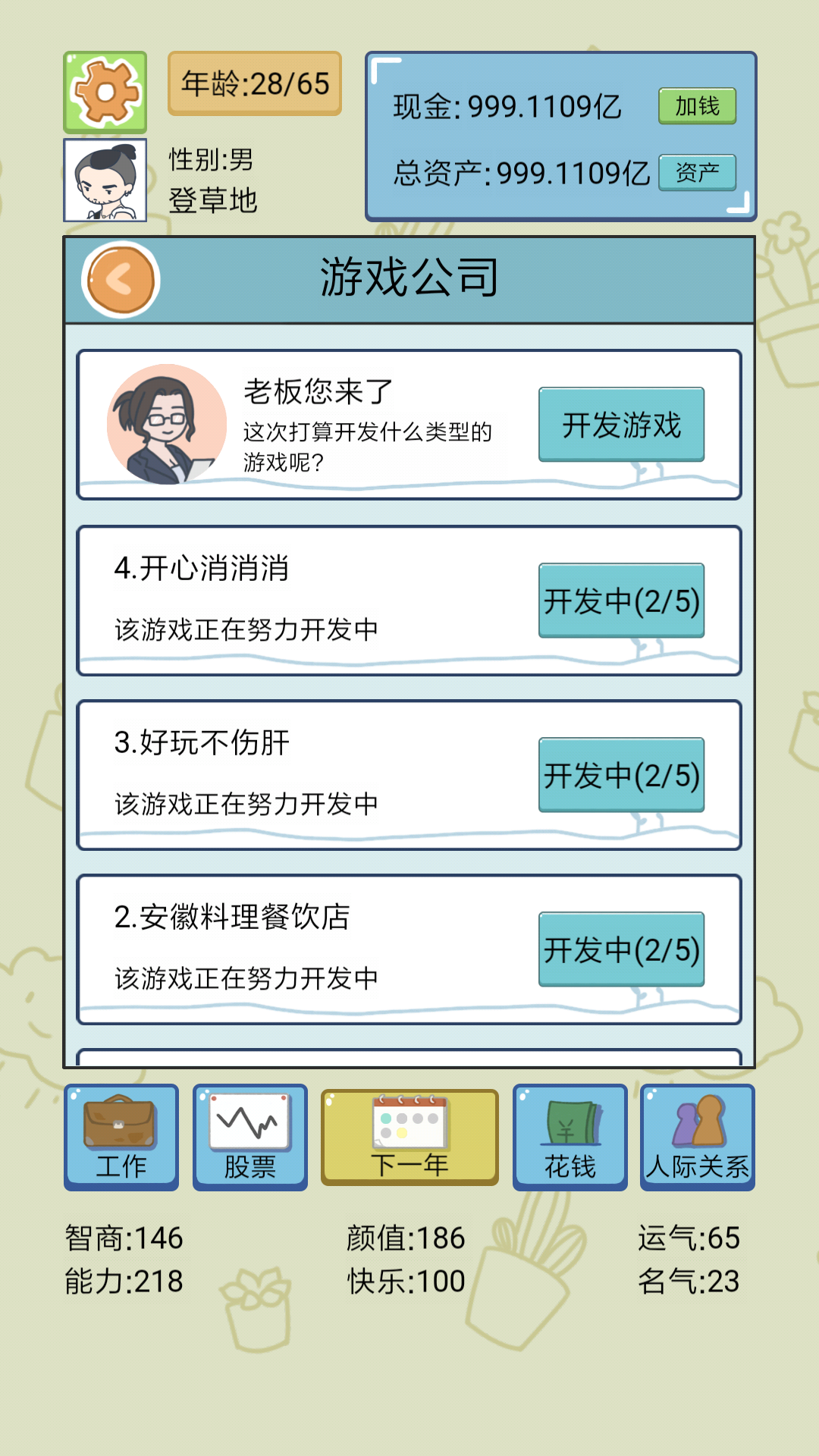819x1456 pixels.
Task: Open the 股票 stock chart icon
Action: click(x=249, y=1135)
